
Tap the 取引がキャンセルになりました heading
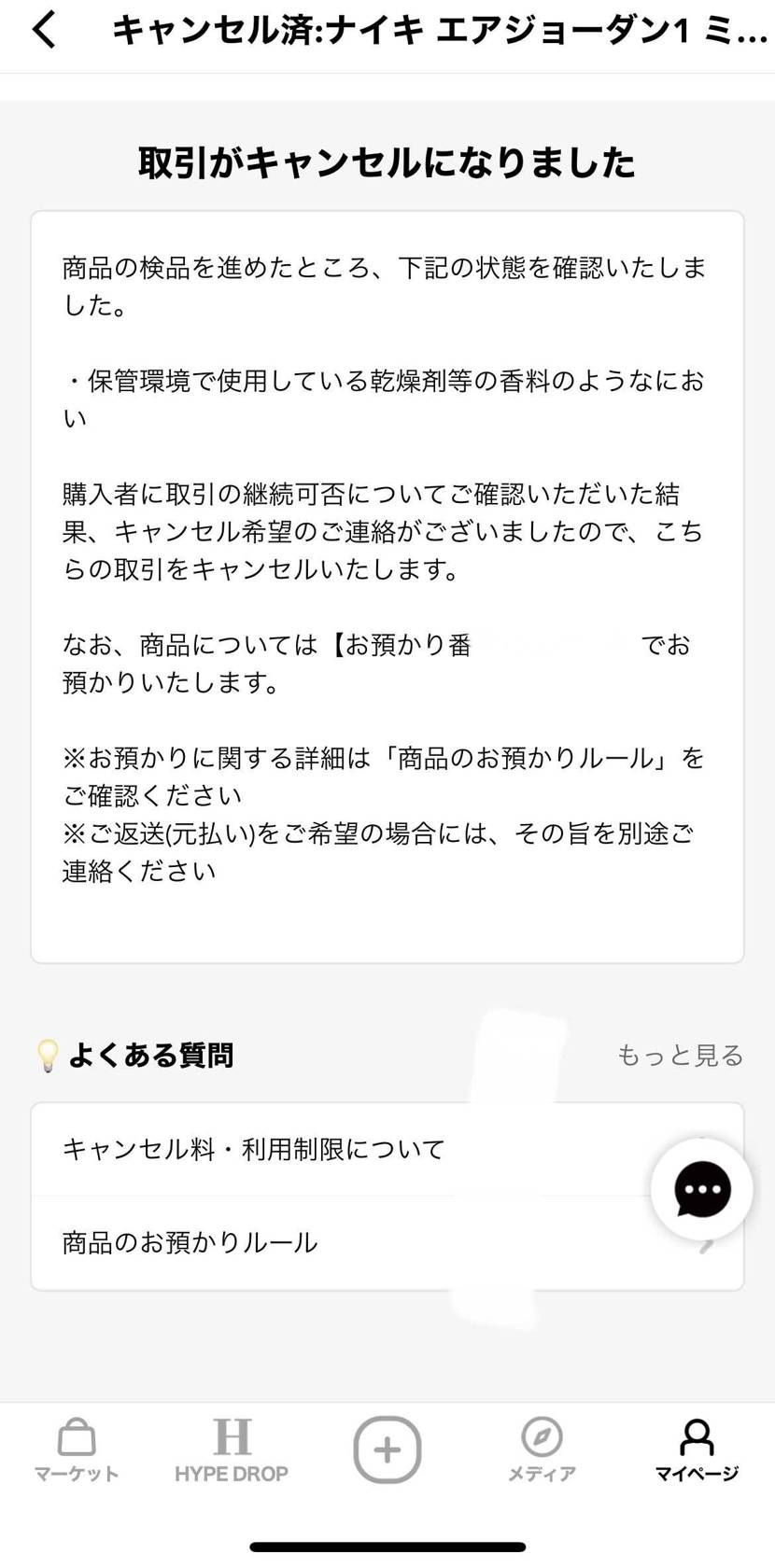pyautogui.click(x=387, y=161)
